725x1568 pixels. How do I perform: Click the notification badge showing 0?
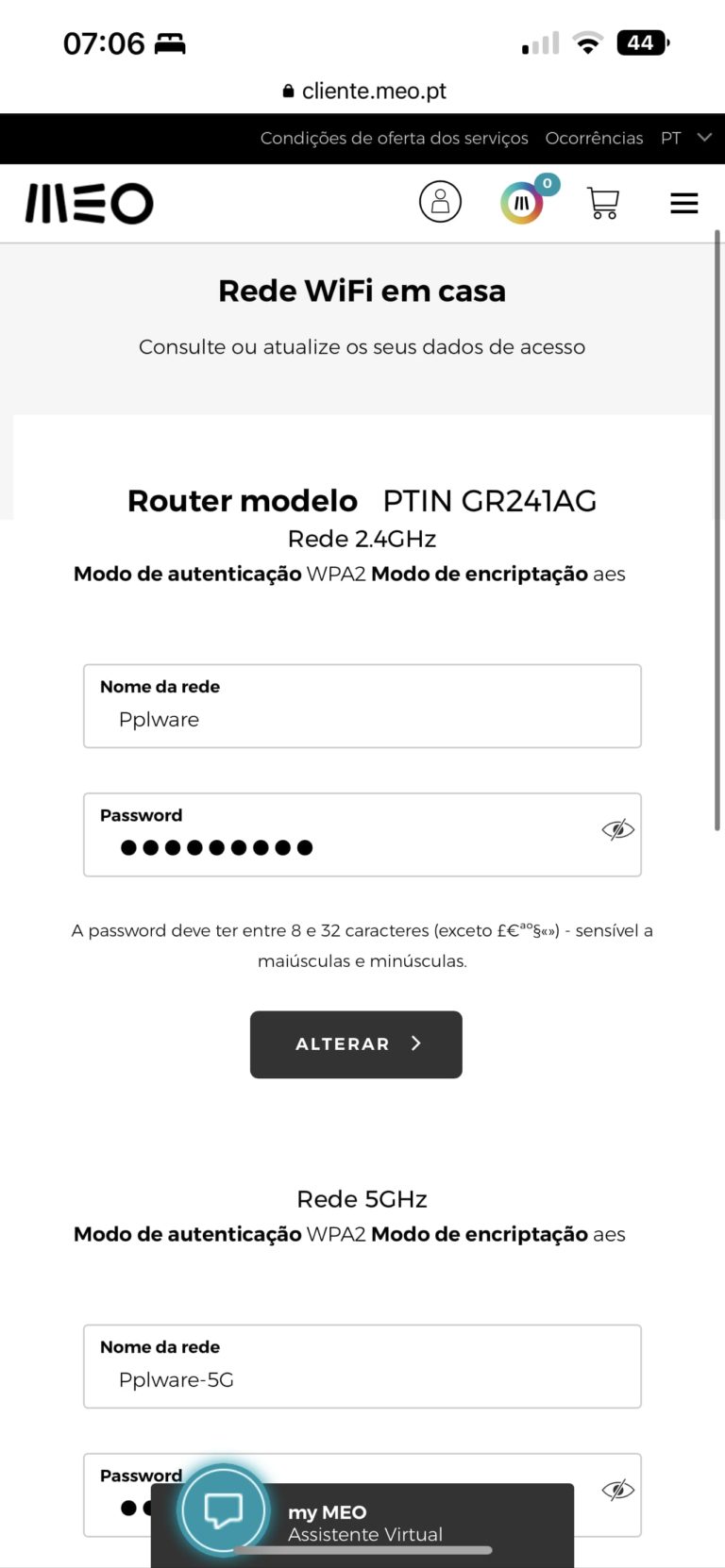click(x=546, y=183)
